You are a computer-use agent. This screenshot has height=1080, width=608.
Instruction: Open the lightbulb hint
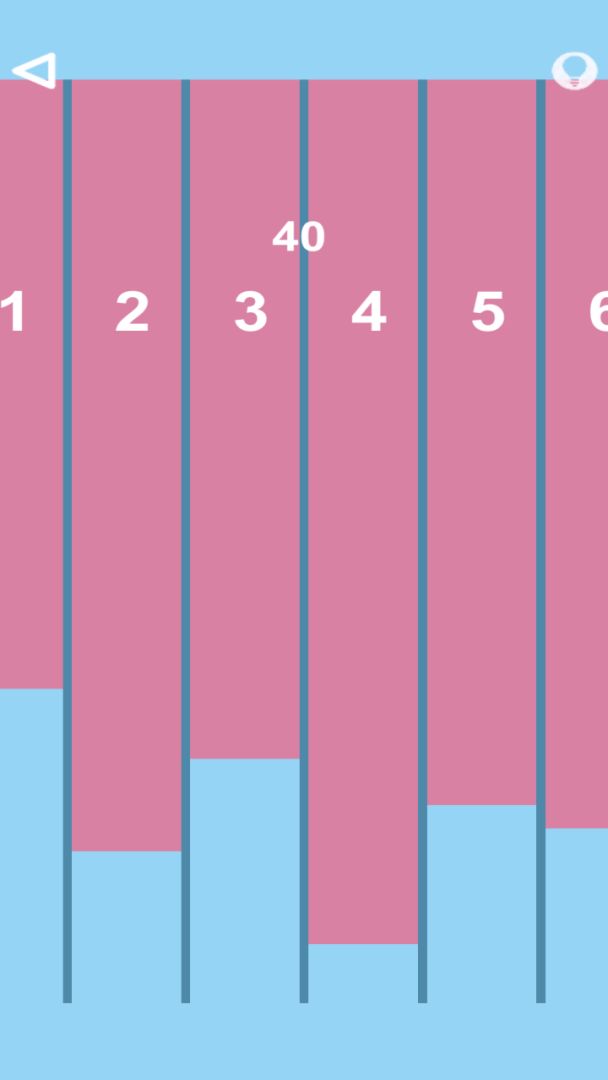coord(574,70)
